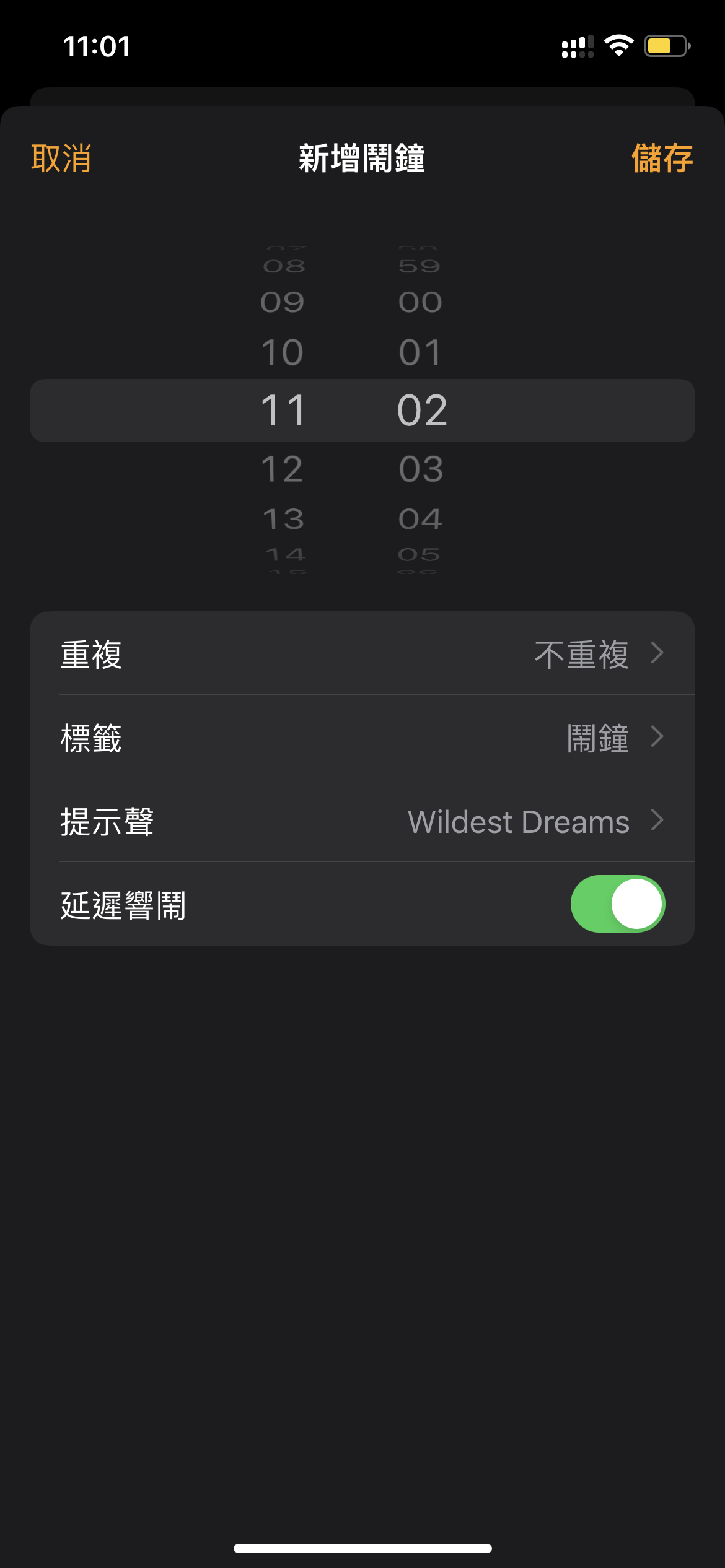Image resolution: width=725 pixels, height=1568 pixels.
Task: Open the 重複 repeat settings row
Action: 362,654
